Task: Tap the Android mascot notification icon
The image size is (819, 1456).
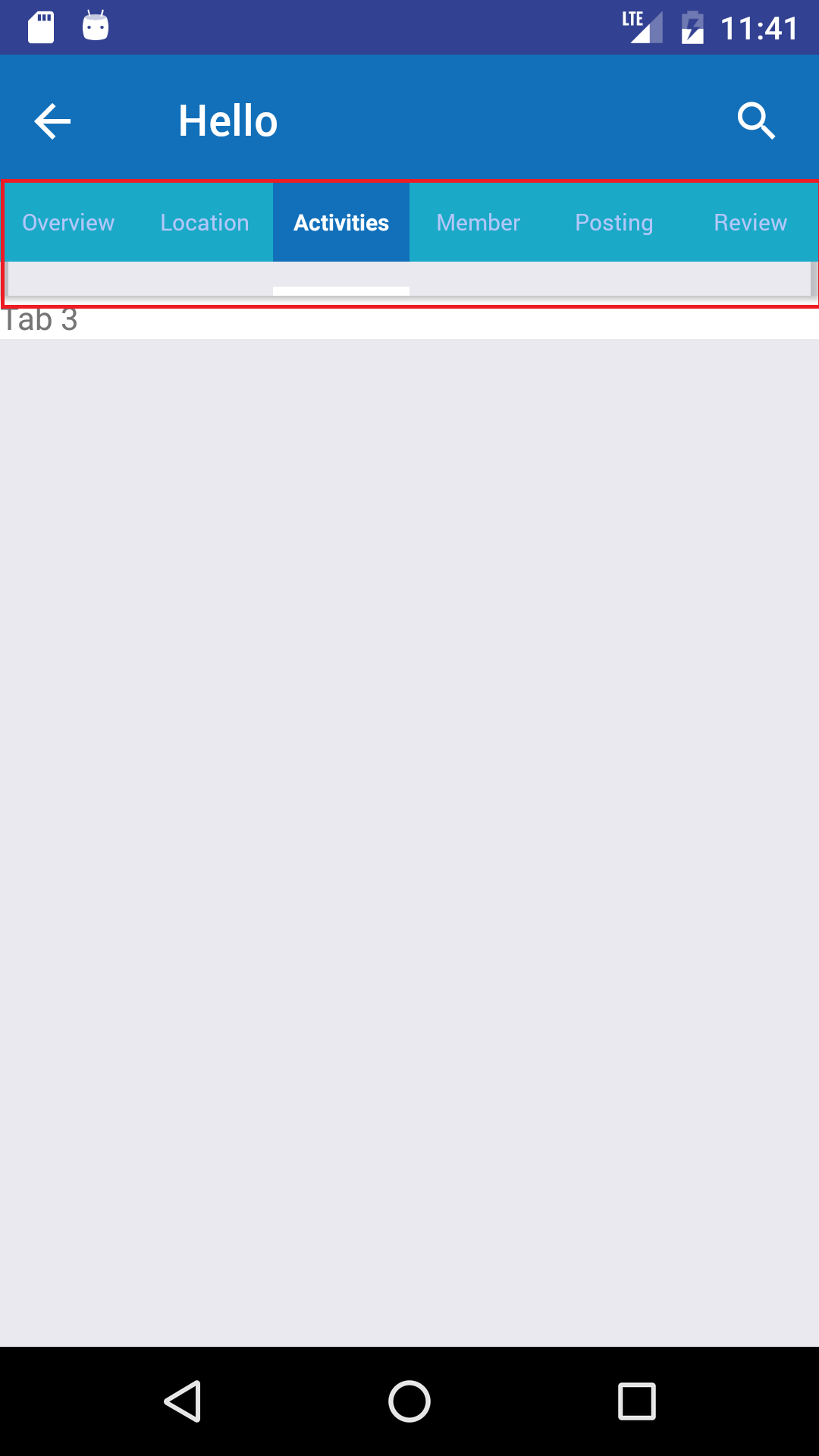Action: tap(96, 27)
